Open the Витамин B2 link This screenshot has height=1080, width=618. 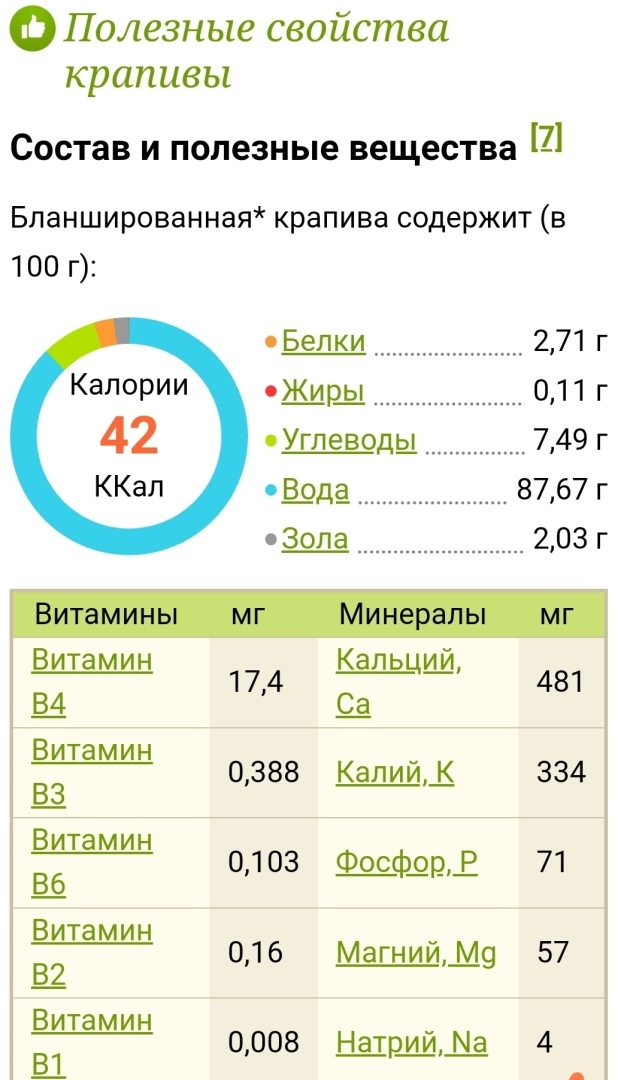[x=92, y=931]
